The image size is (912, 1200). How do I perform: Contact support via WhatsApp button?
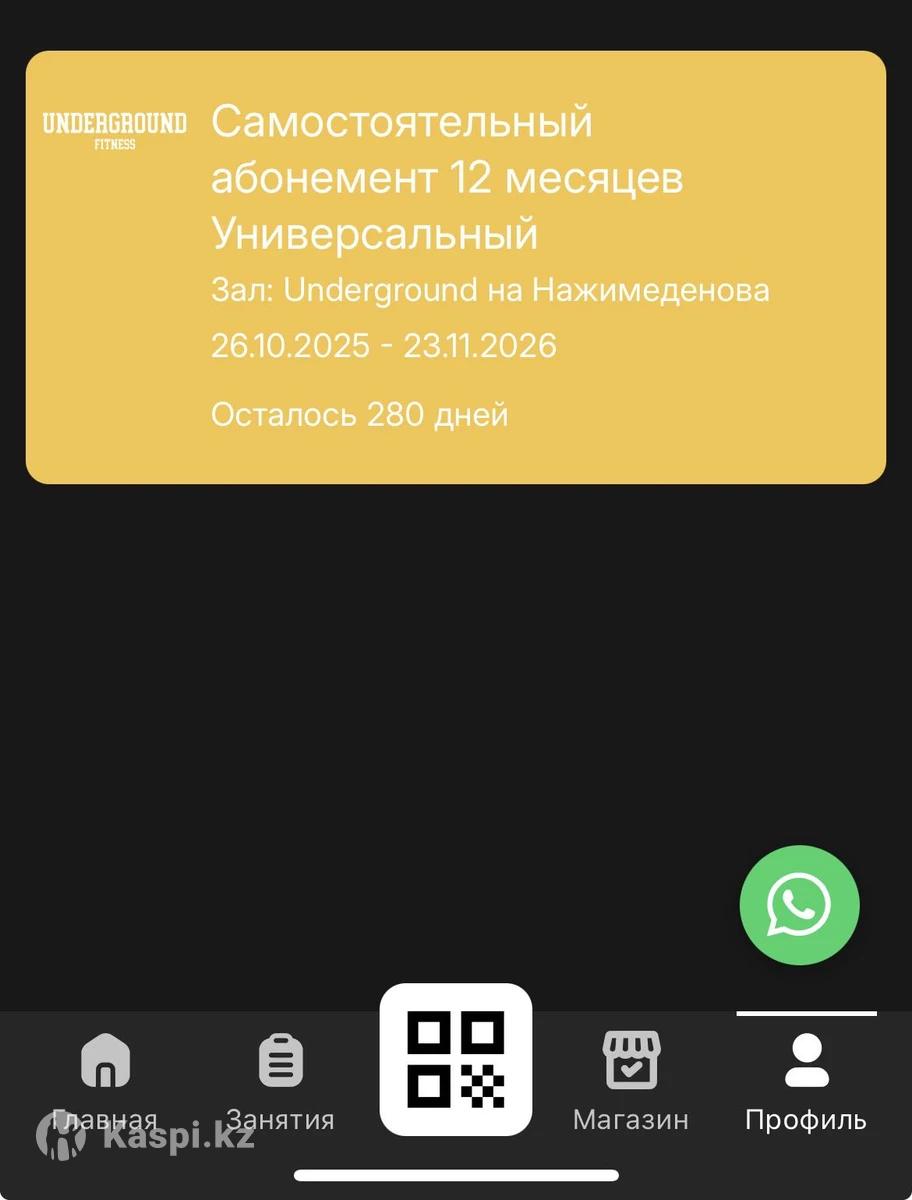click(799, 905)
